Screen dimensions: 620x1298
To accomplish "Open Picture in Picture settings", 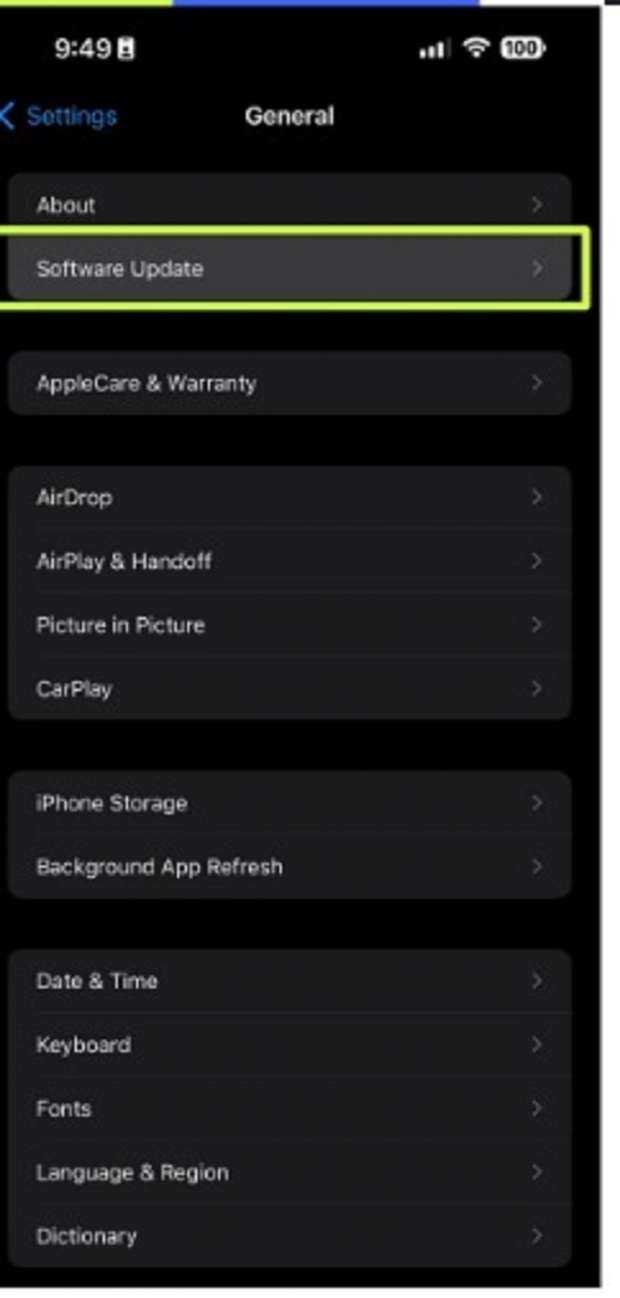I will tap(289, 625).
